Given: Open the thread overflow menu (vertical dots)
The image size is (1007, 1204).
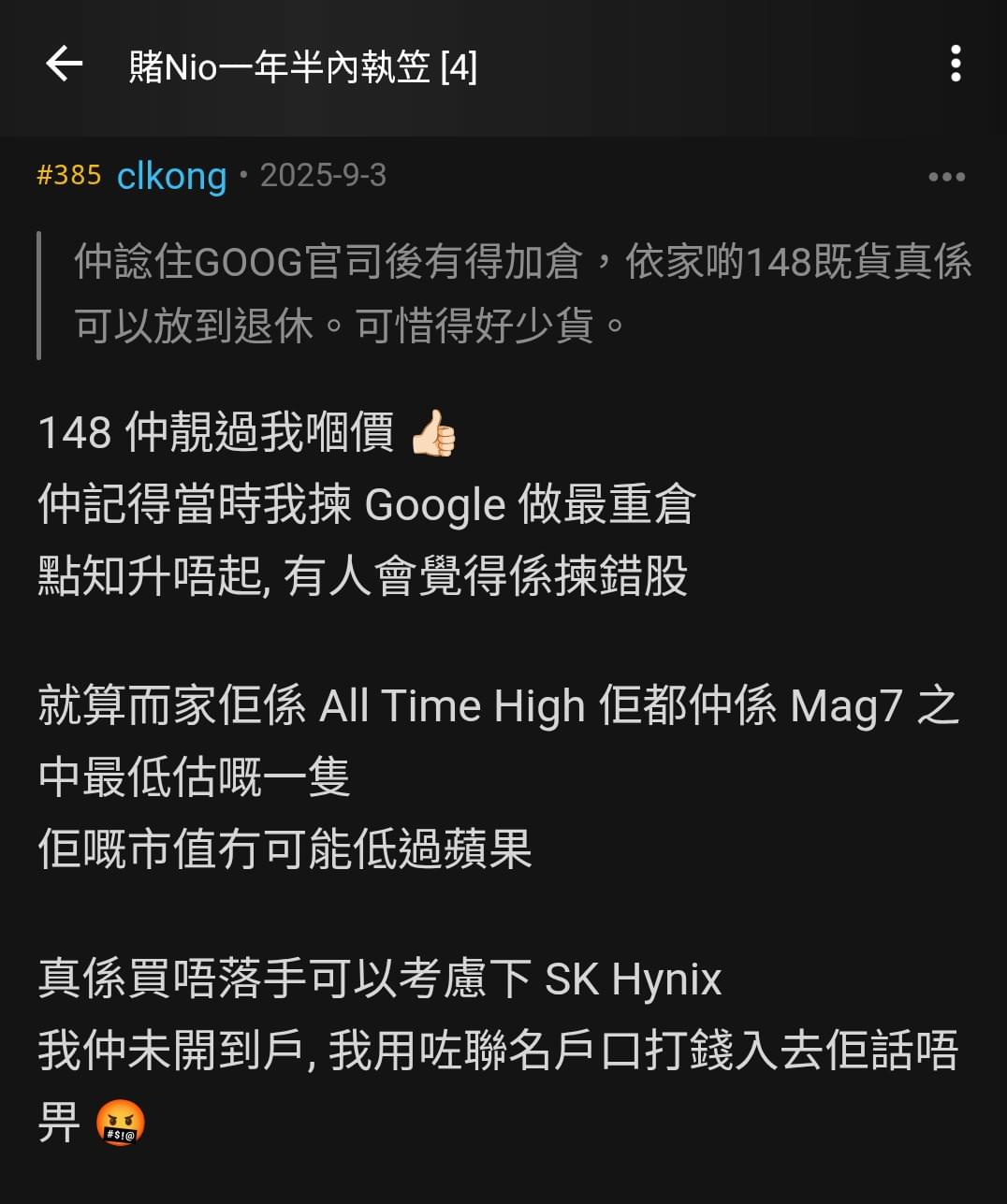Looking at the screenshot, I should point(955,64).
